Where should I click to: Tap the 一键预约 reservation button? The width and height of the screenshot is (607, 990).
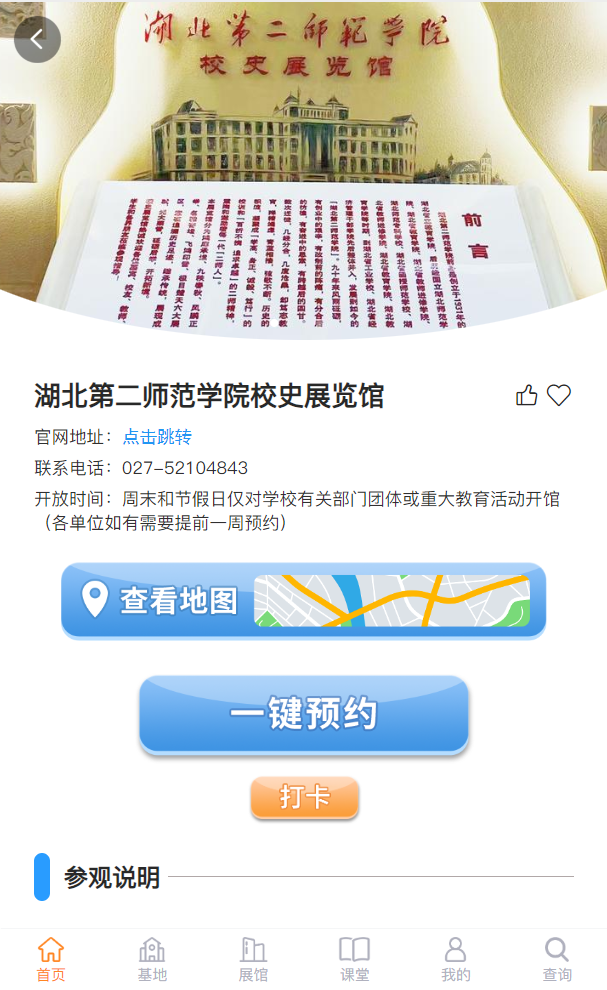pos(303,714)
